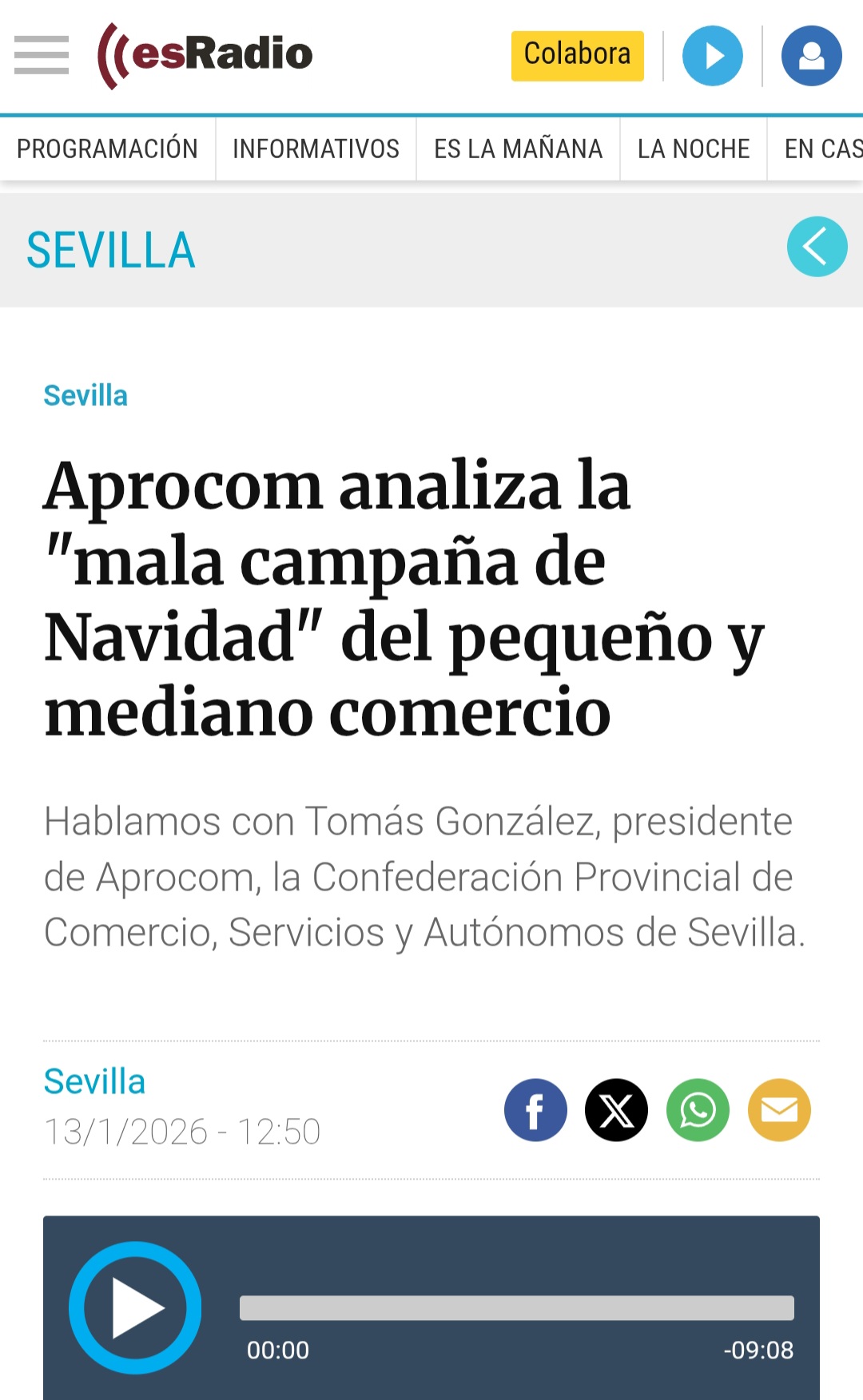Start live radio from the header play icon

712,56
